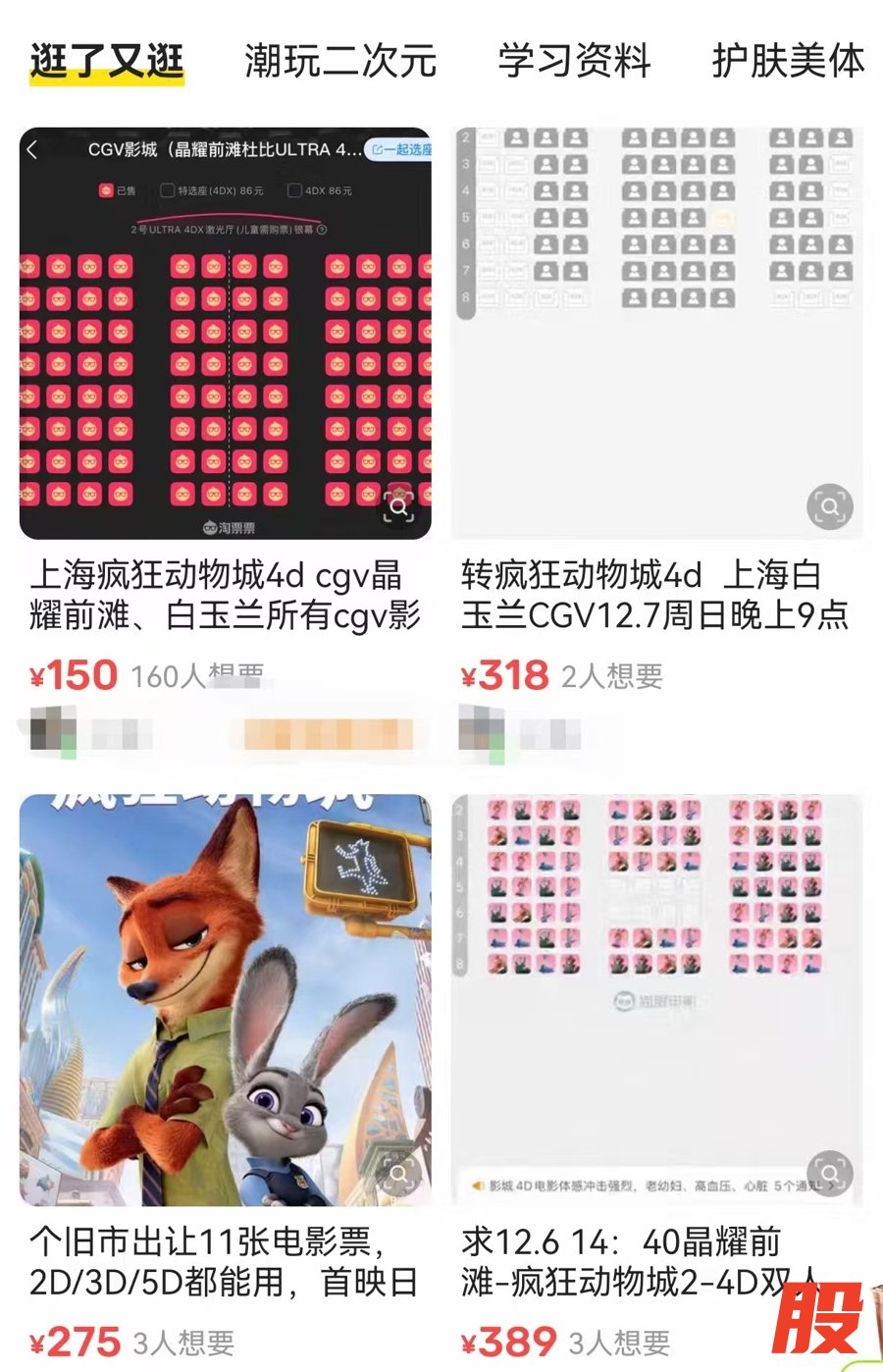Viewport: 883px width, 1372px height.
Task: Open the ¥389 求12.6 晶耀前滩 listing
Action: tap(656, 1001)
